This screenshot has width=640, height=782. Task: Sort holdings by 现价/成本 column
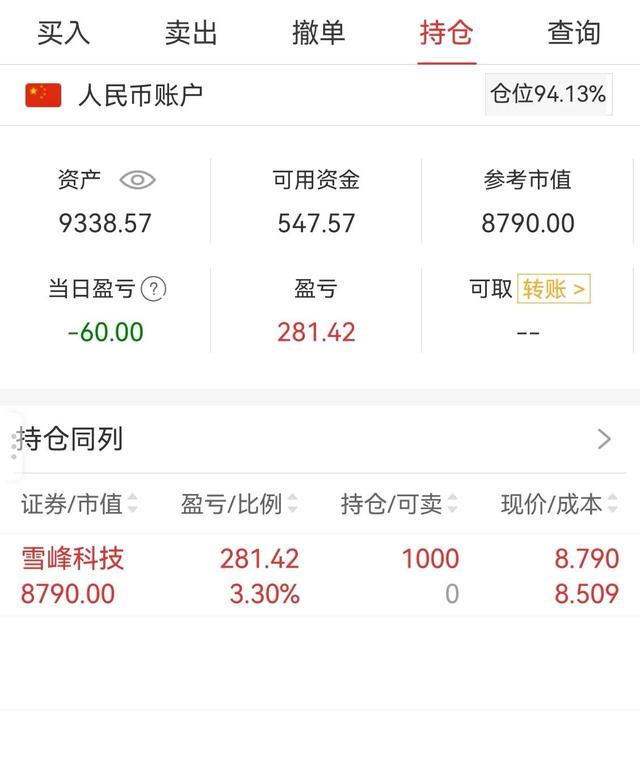tap(559, 504)
